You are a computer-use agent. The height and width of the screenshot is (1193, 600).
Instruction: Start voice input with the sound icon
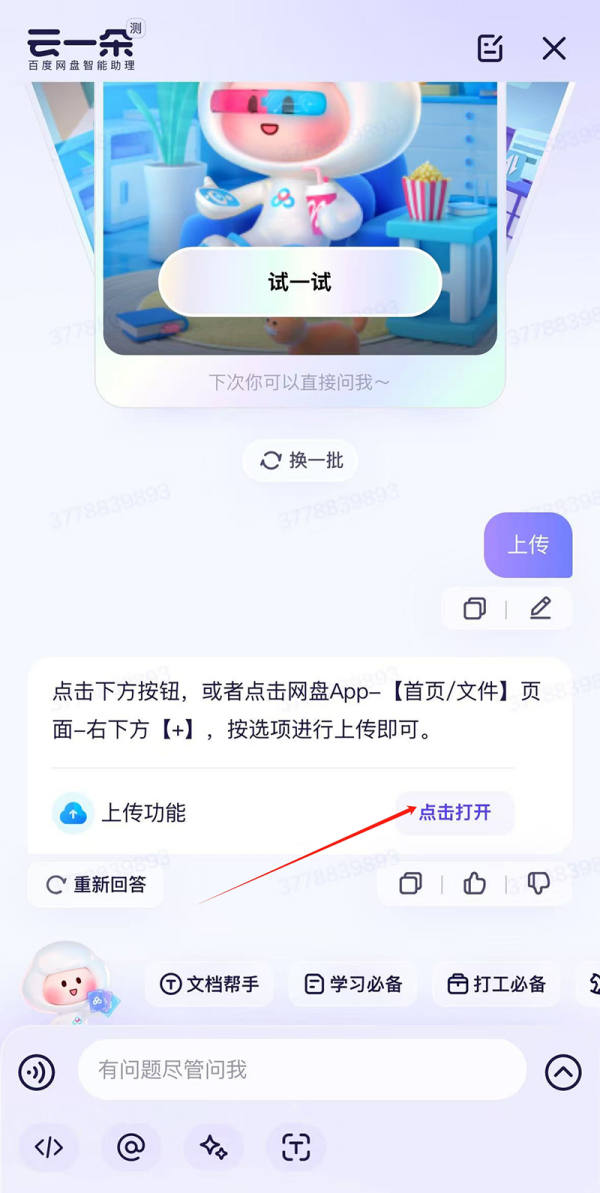37,1073
